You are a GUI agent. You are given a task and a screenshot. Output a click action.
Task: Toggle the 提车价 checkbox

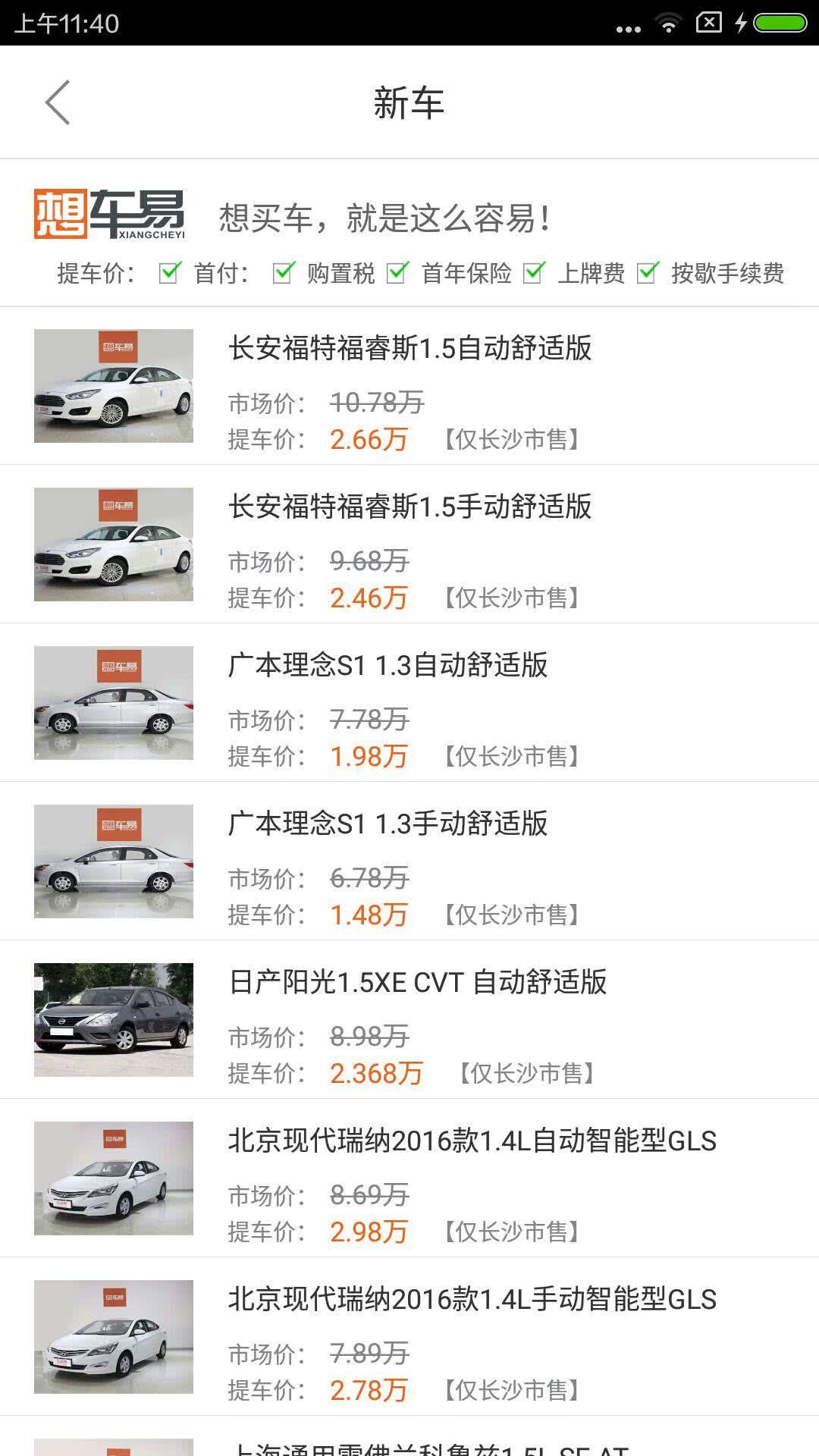[171, 275]
